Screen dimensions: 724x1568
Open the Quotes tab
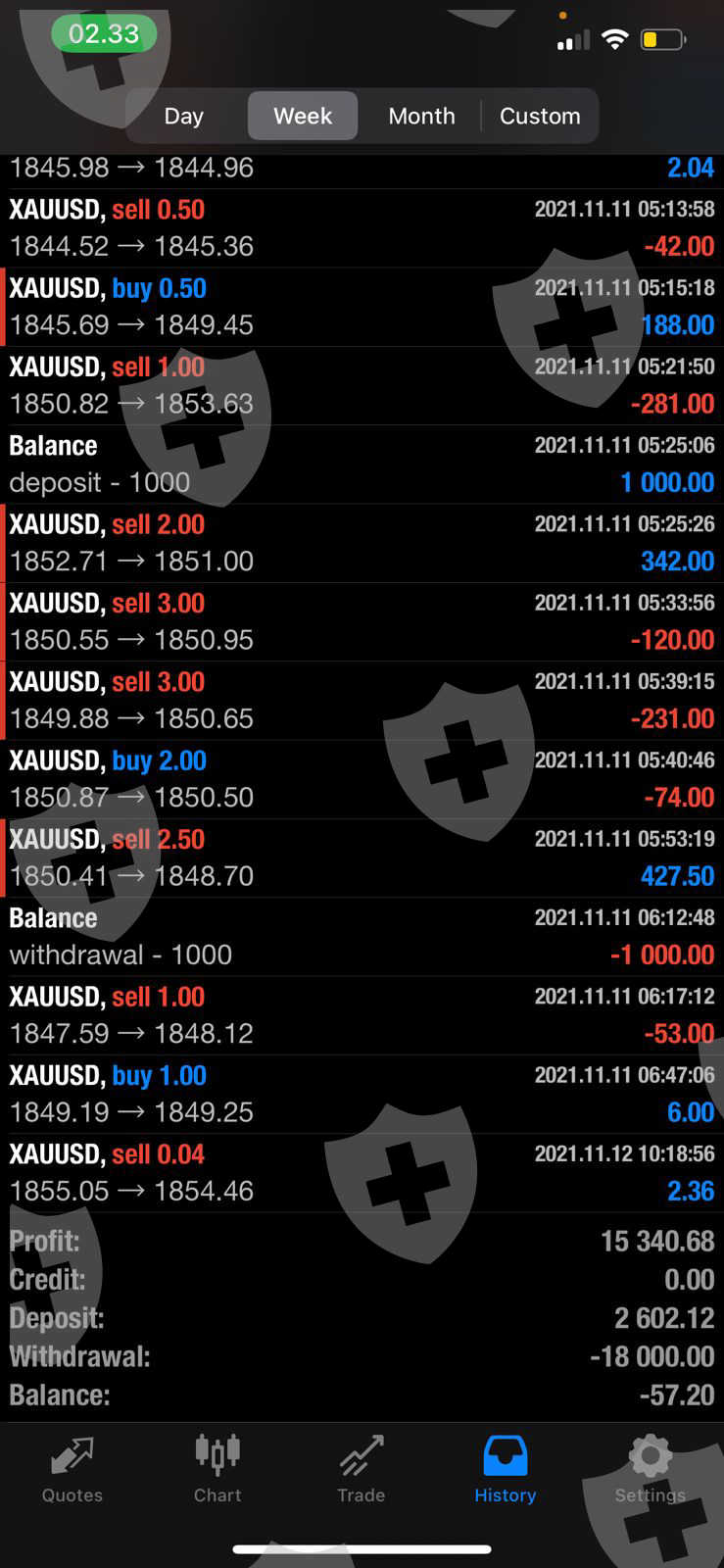(x=72, y=1468)
